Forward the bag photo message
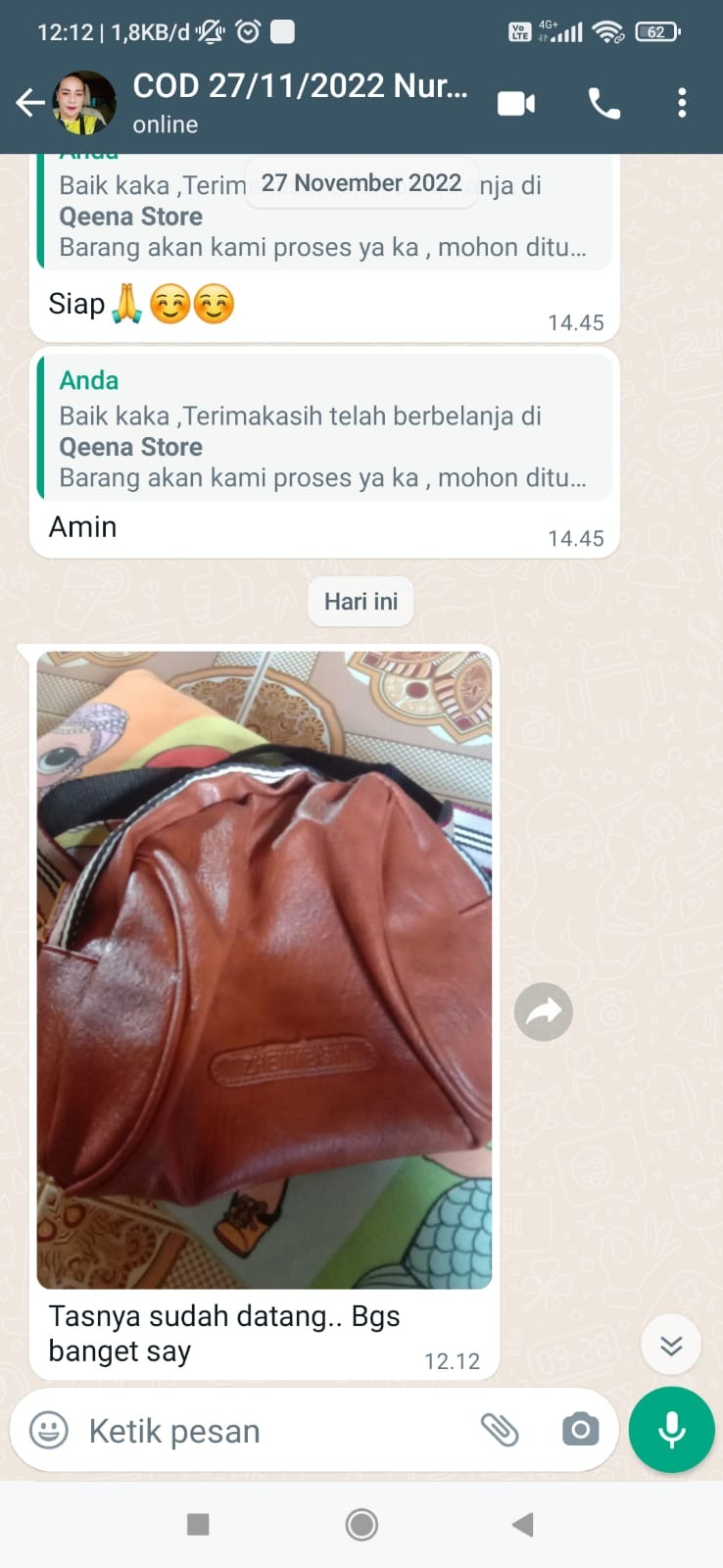Viewport: 723px width, 1568px height. (544, 1011)
